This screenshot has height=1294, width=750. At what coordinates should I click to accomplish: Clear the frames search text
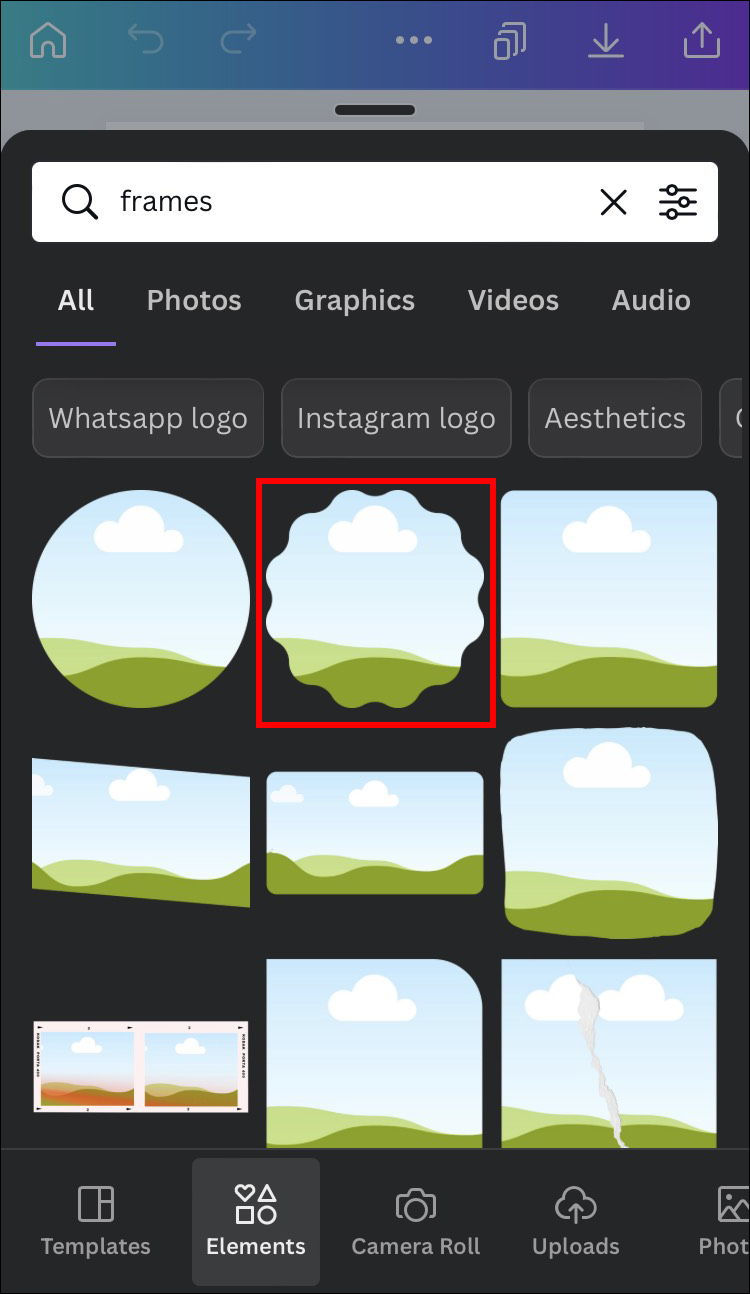click(613, 202)
